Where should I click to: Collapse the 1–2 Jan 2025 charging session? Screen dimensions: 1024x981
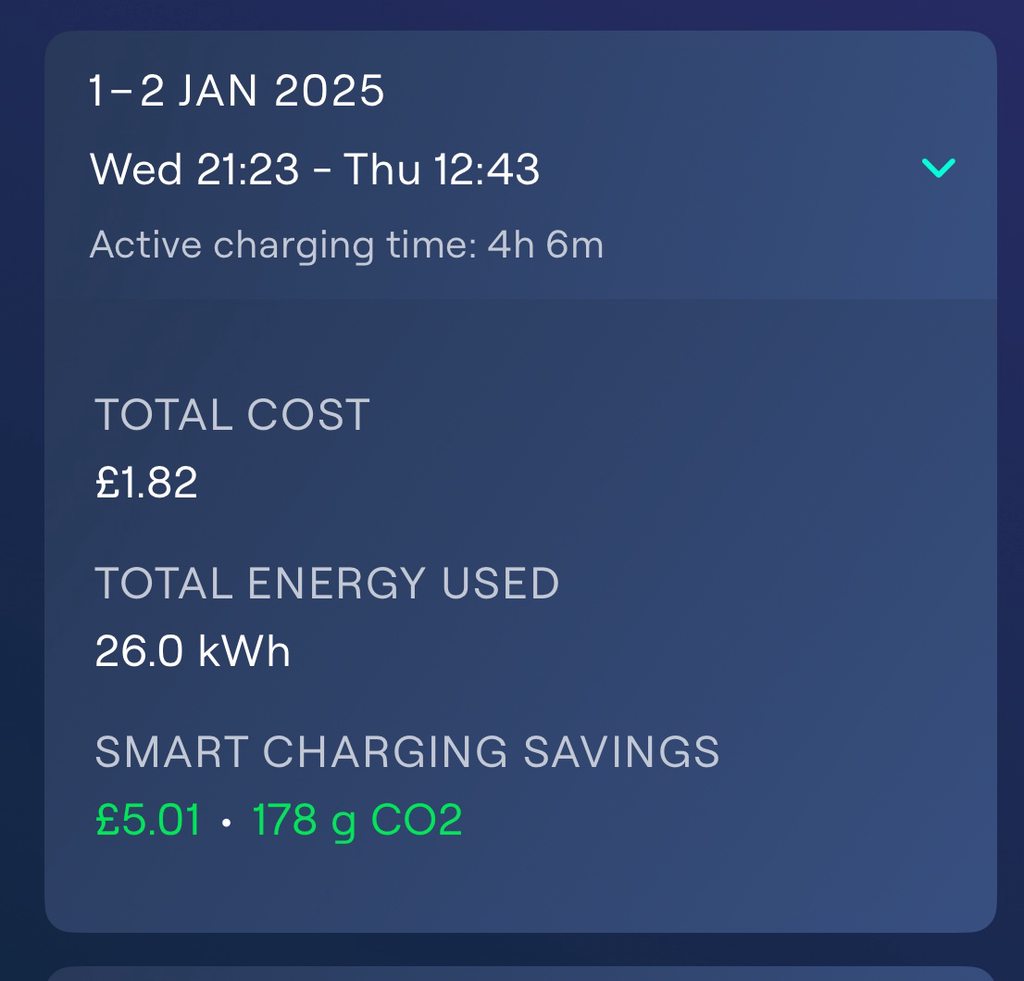938,168
